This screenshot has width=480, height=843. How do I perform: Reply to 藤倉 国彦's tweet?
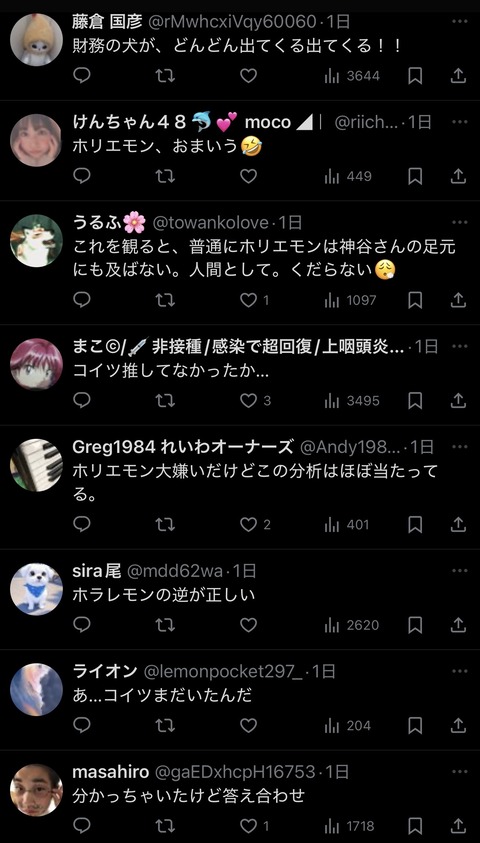pos(82,76)
